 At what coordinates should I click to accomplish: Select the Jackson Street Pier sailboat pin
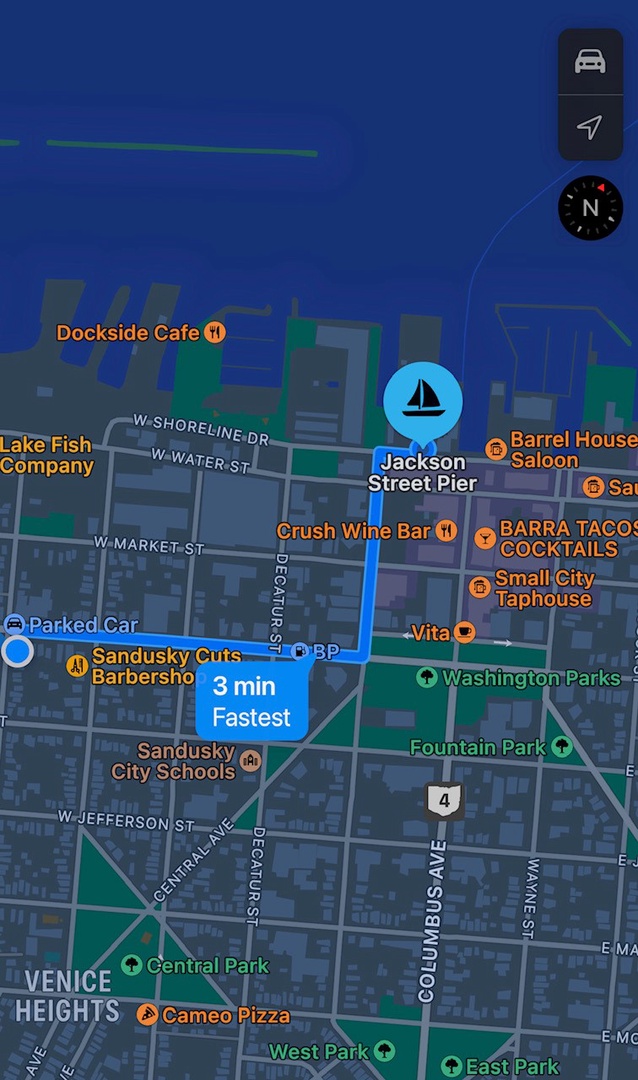tap(423, 401)
